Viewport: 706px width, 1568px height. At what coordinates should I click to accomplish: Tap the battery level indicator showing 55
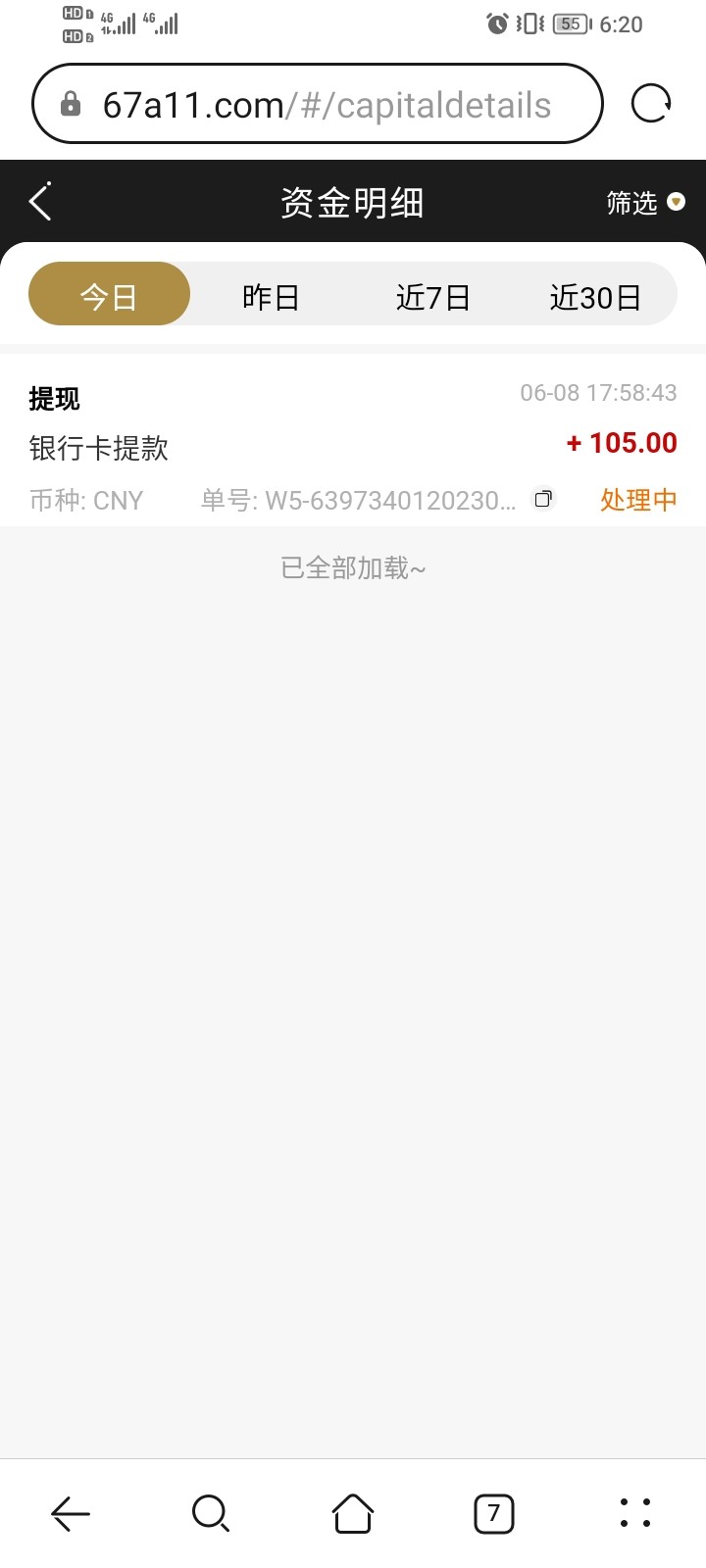tap(569, 24)
